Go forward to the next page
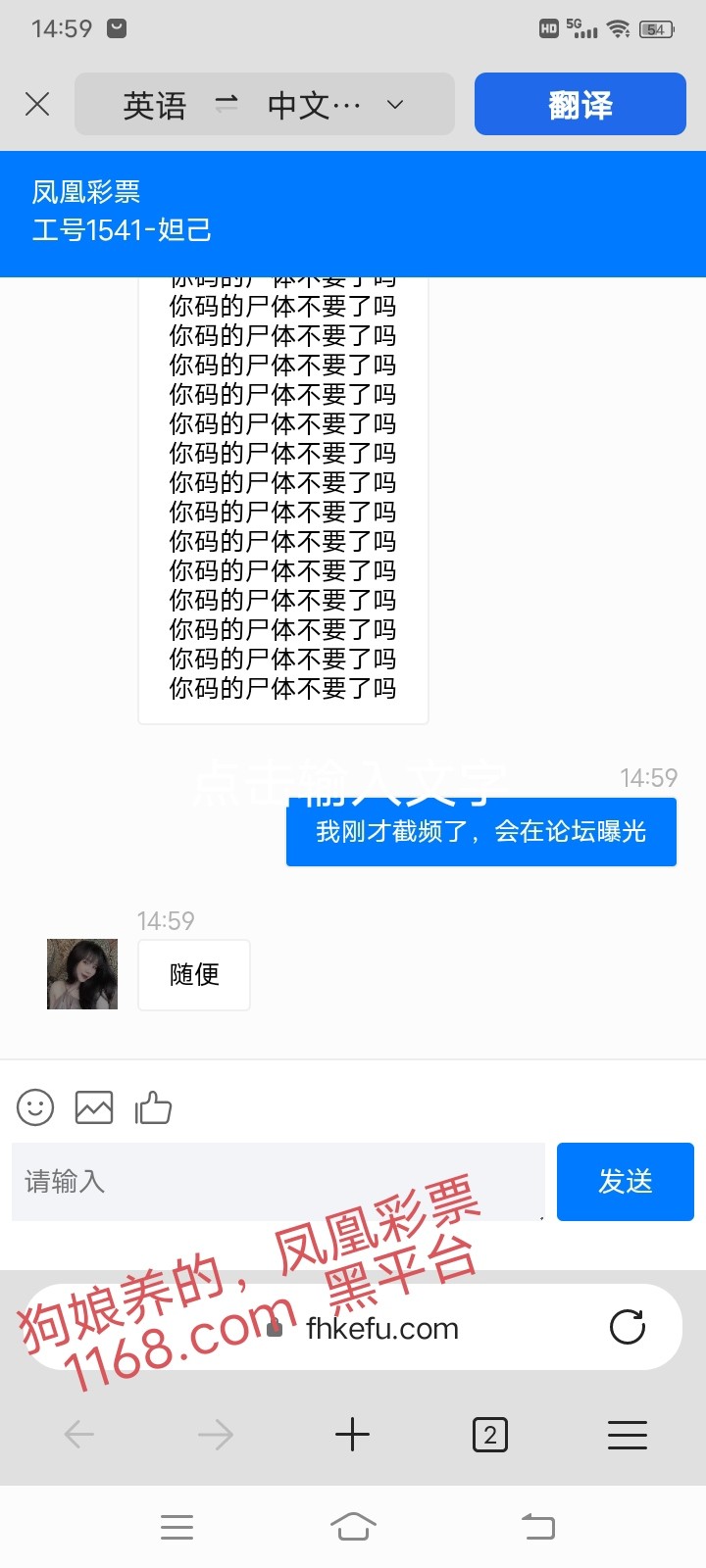Screen dimensions: 706x1568 click(216, 1435)
